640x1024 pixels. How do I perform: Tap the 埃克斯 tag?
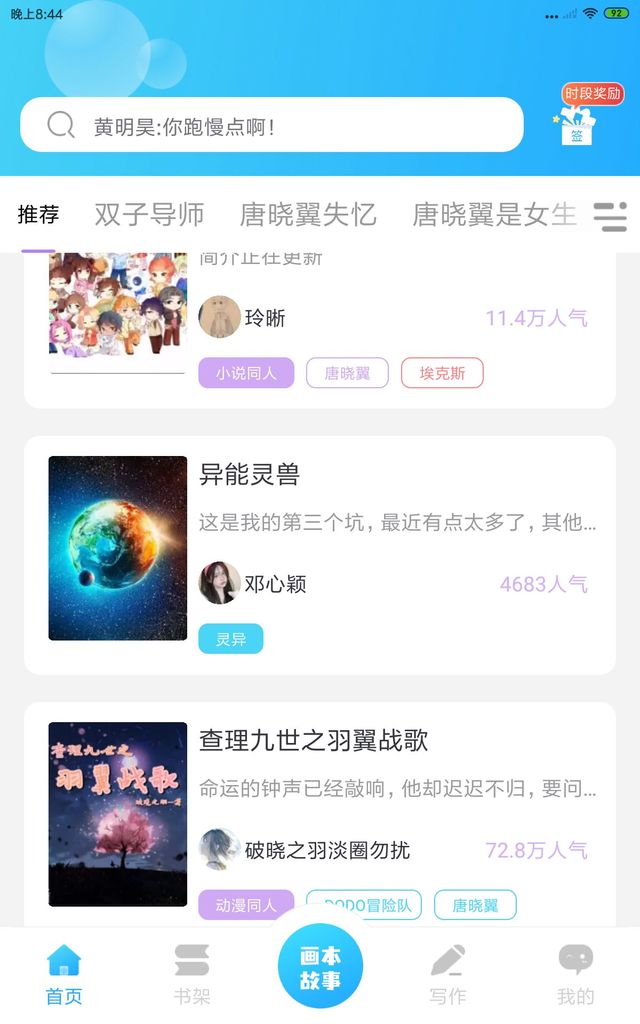tap(442, 374)
